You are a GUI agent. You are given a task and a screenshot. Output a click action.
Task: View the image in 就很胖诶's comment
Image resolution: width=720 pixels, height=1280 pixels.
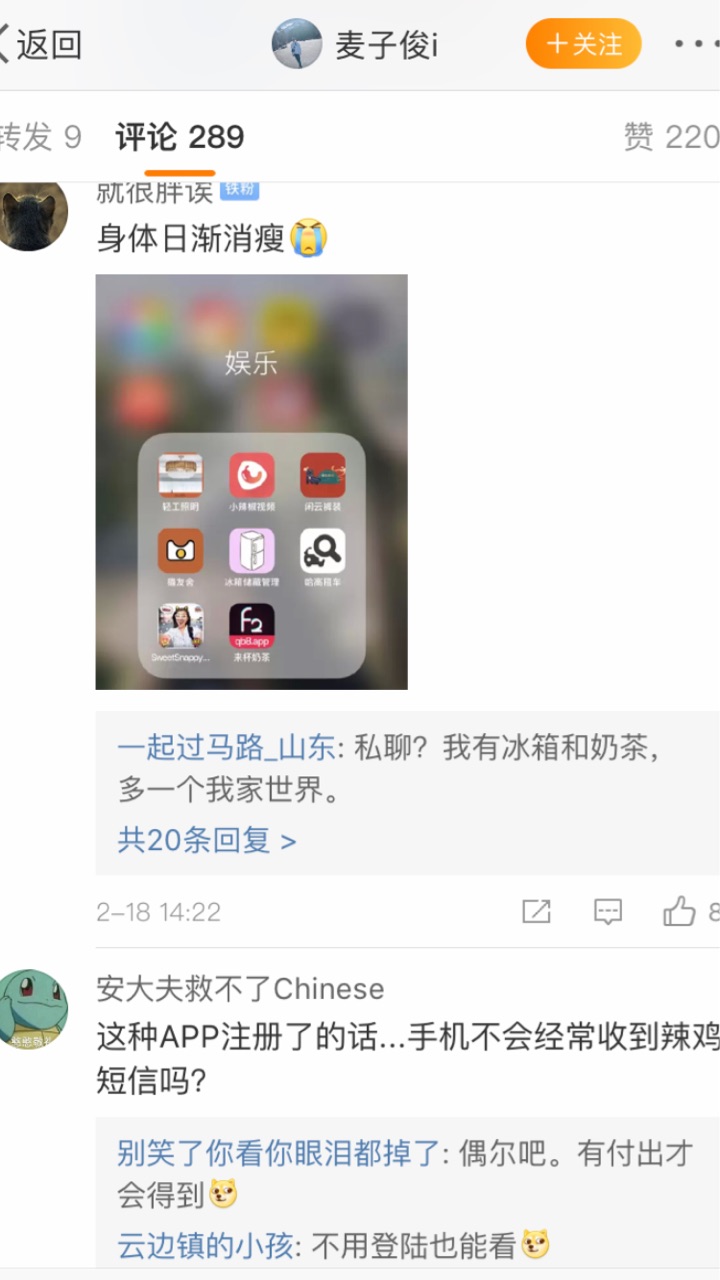click(251, 482)
